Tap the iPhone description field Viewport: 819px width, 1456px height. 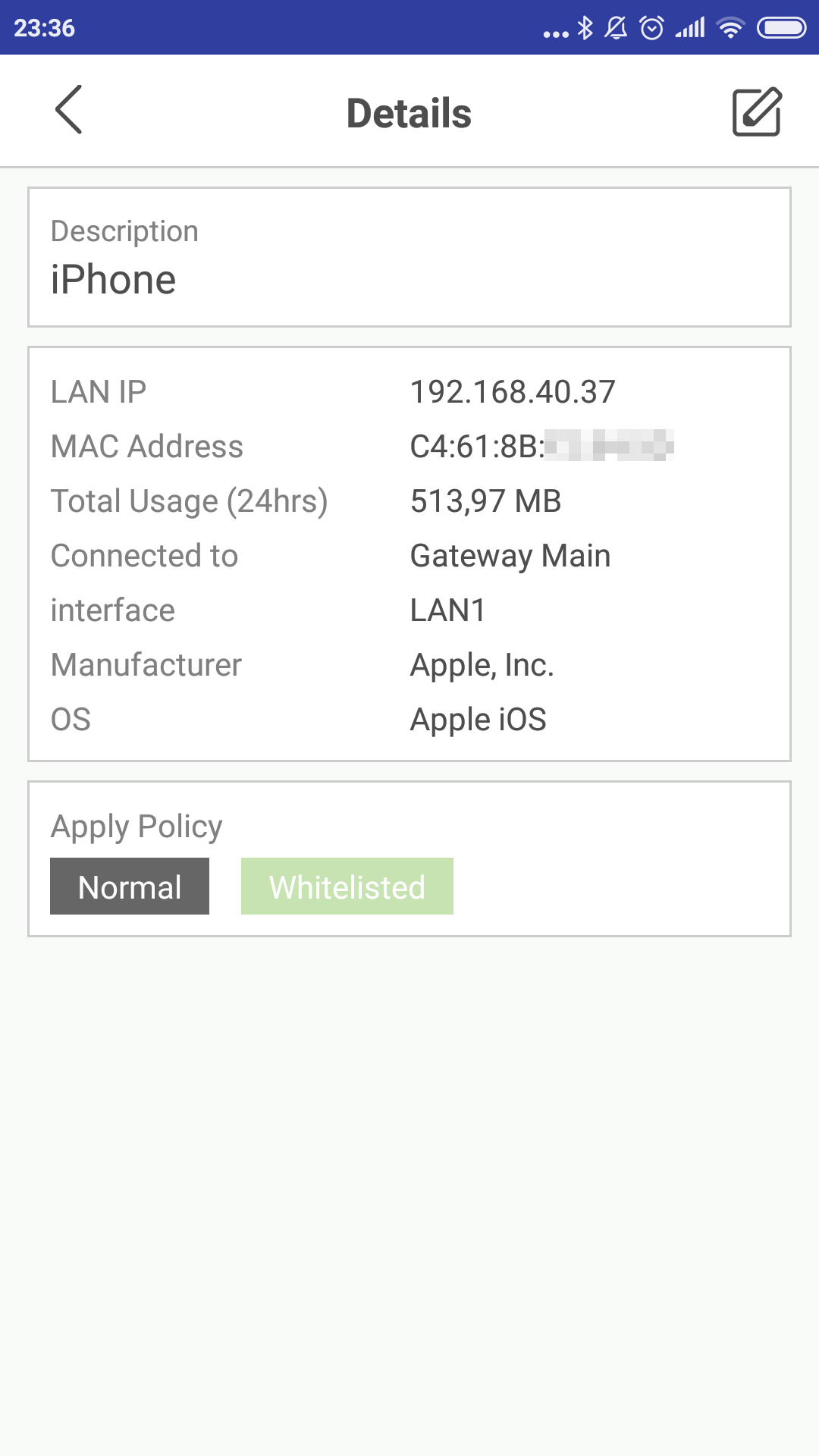pyautogui.click(x=409, y=257)
